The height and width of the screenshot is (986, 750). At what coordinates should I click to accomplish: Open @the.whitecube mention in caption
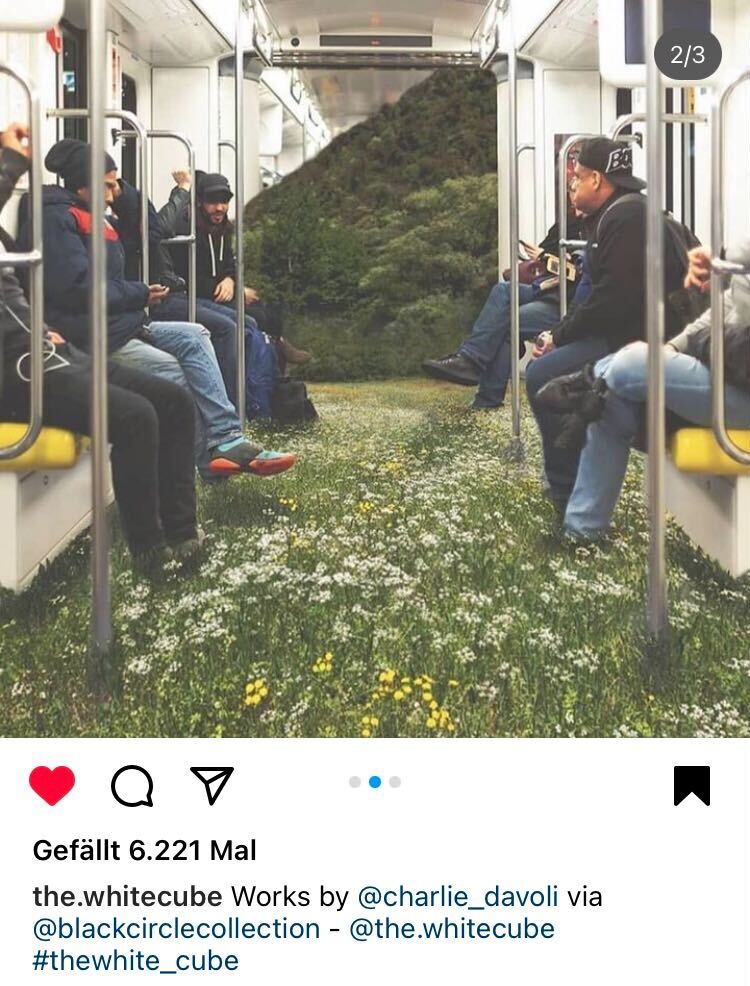click(451, 928)
